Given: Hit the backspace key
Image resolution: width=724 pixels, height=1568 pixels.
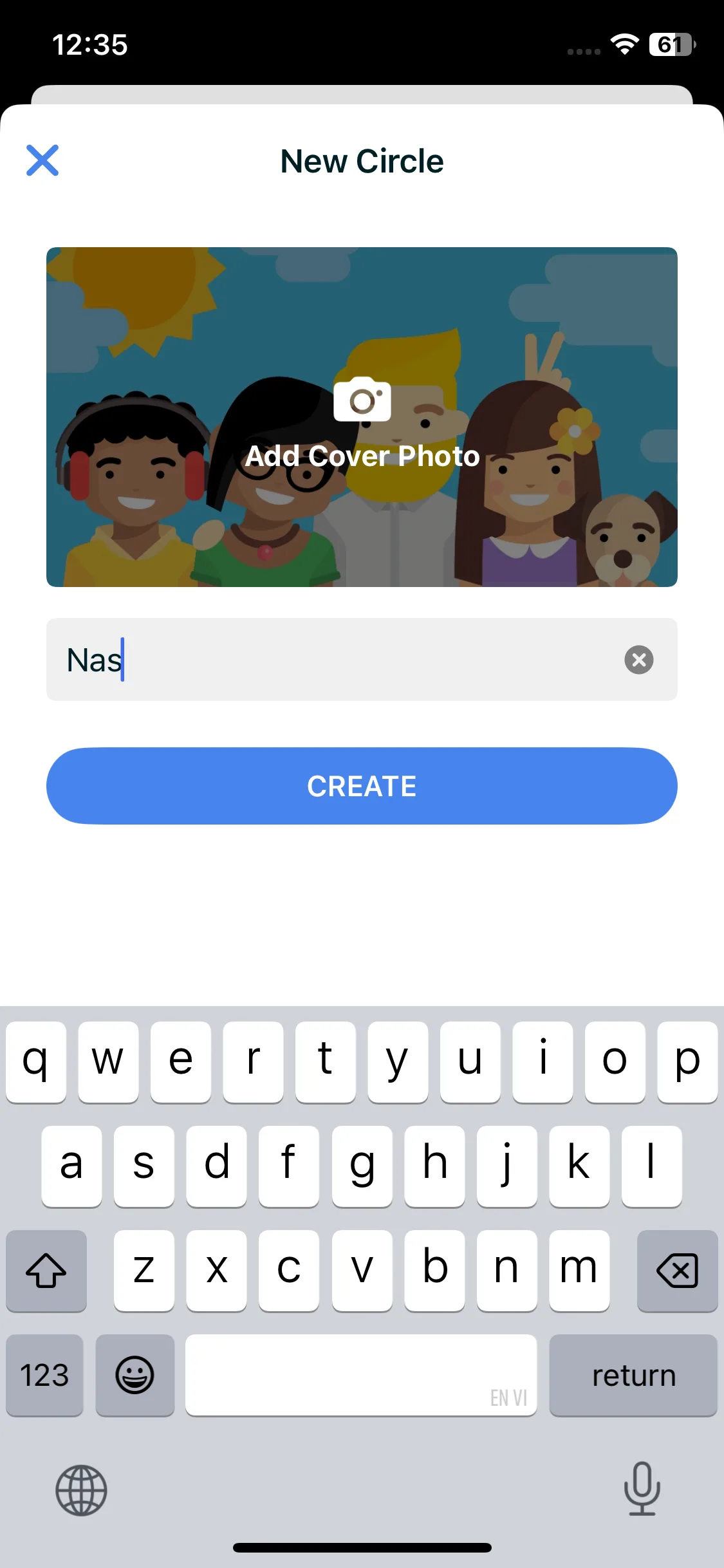Looking at the screenshot, I should (x=677, y=1271).
